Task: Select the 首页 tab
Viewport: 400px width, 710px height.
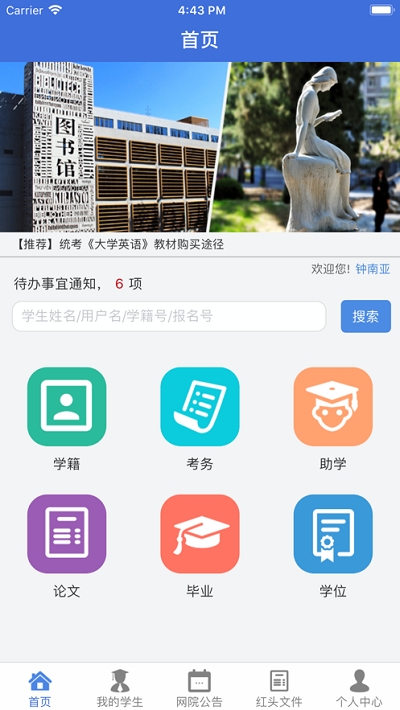Action: (40, 687)
